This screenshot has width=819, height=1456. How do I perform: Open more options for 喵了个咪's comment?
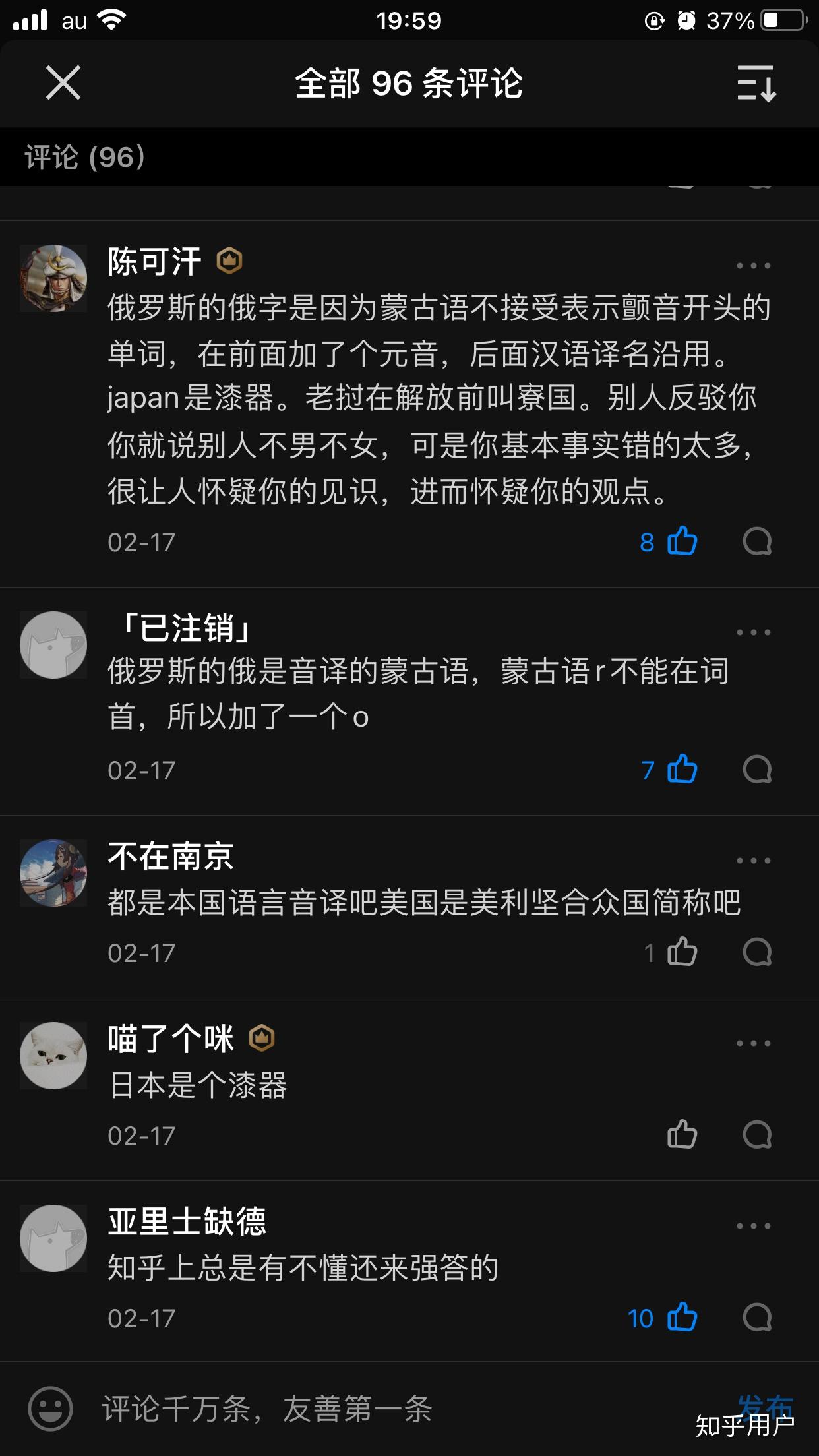click(753, 1043)
